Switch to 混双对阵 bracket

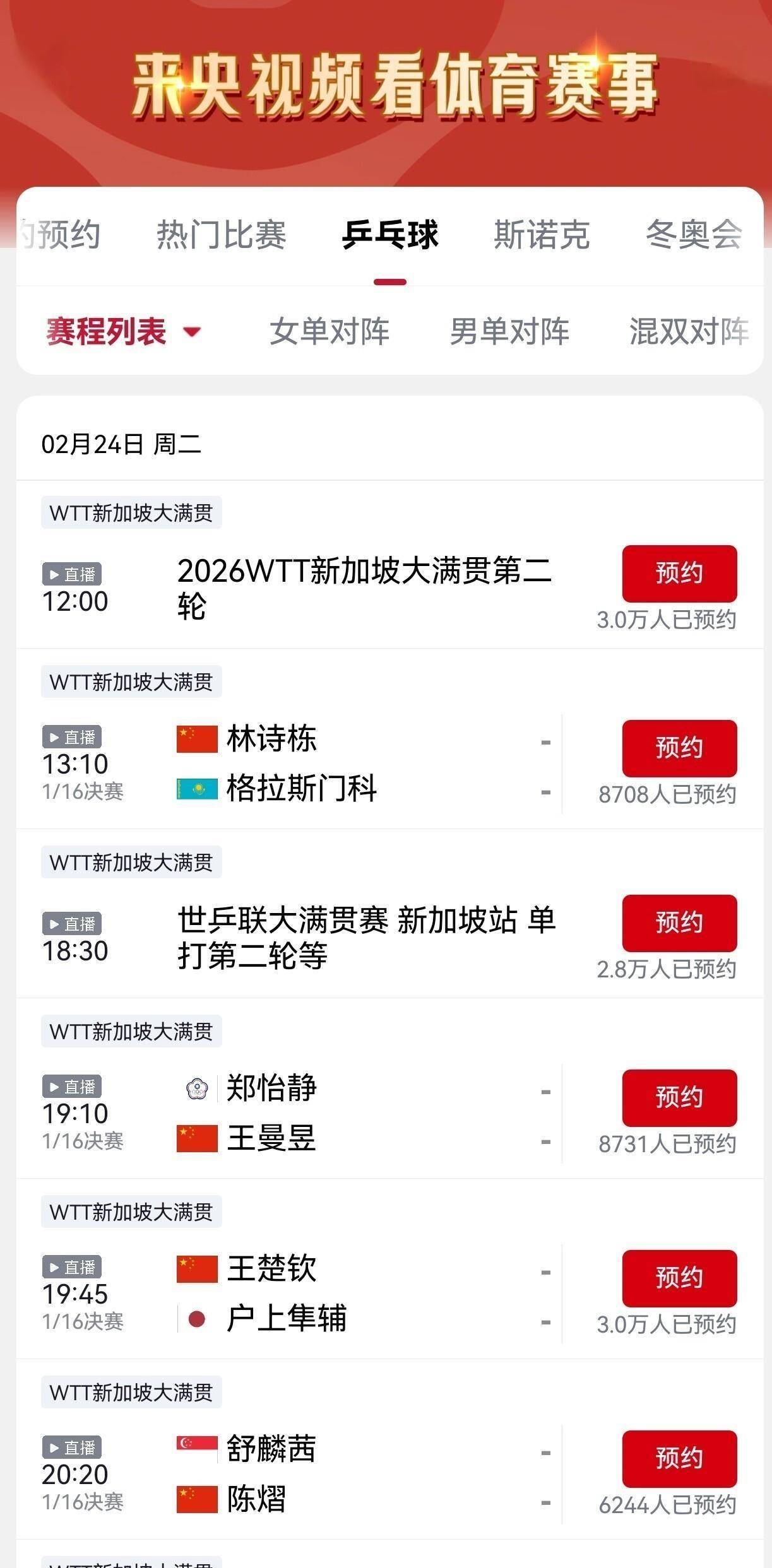[x=688, y=332]
